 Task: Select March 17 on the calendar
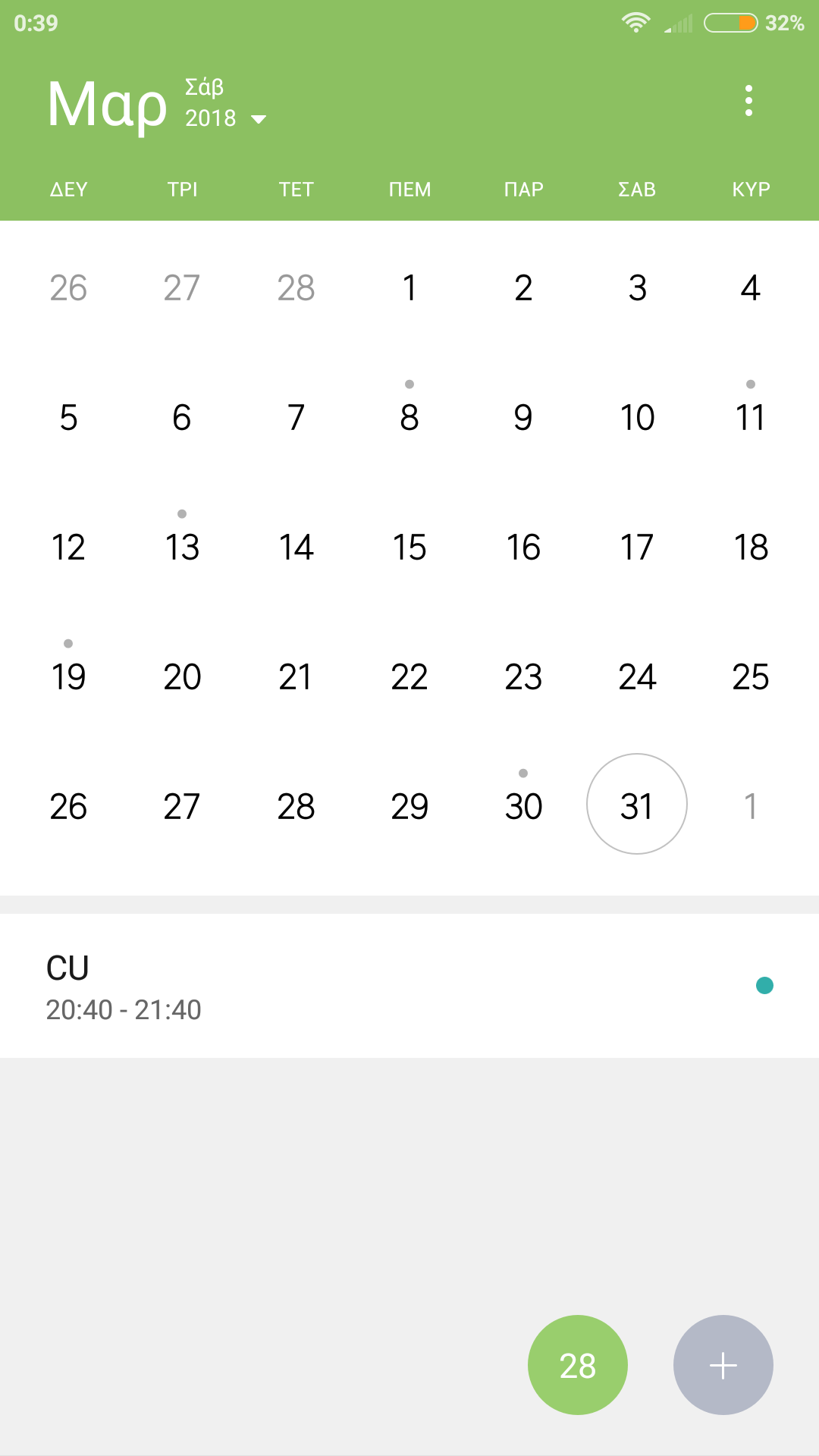tap(637, 547)
